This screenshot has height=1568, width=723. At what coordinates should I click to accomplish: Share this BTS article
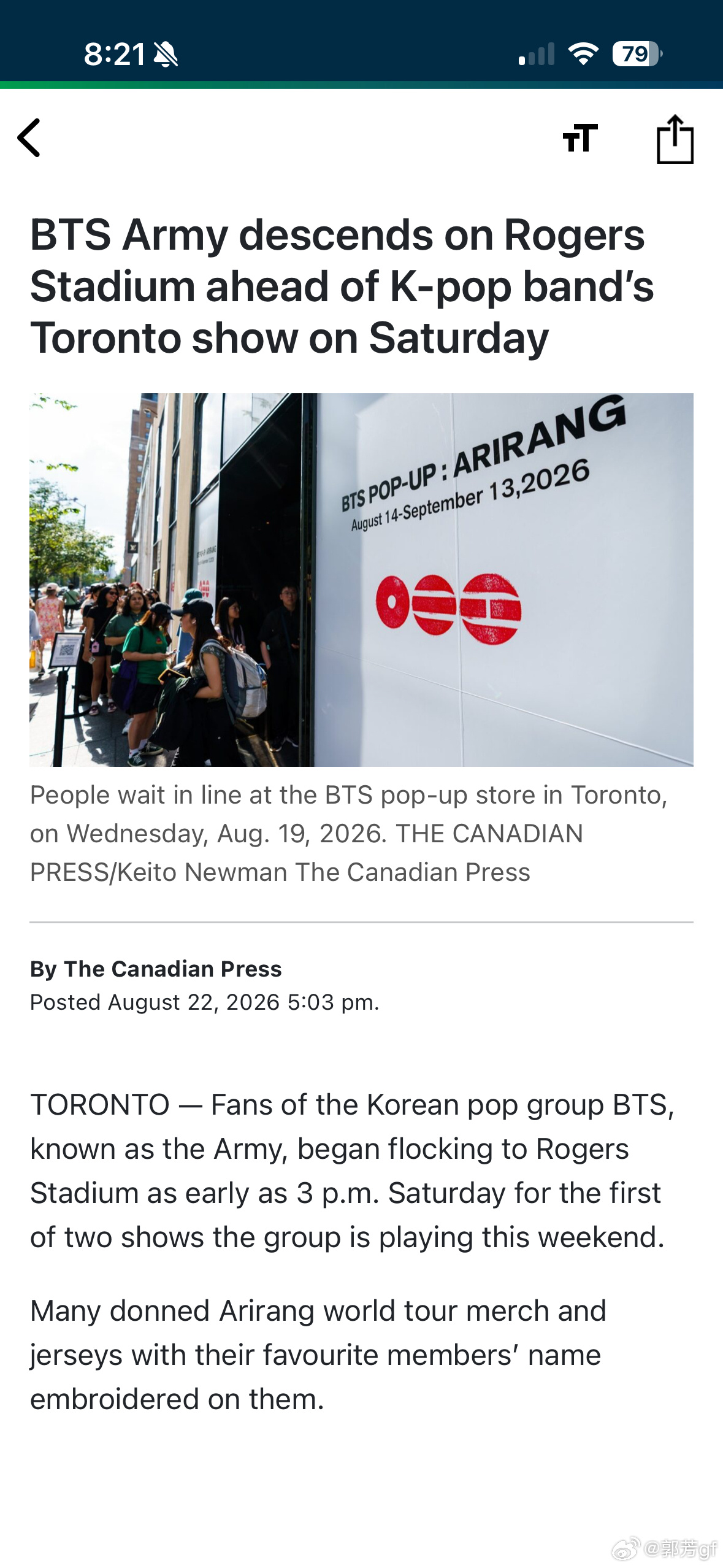click(675, 139)
